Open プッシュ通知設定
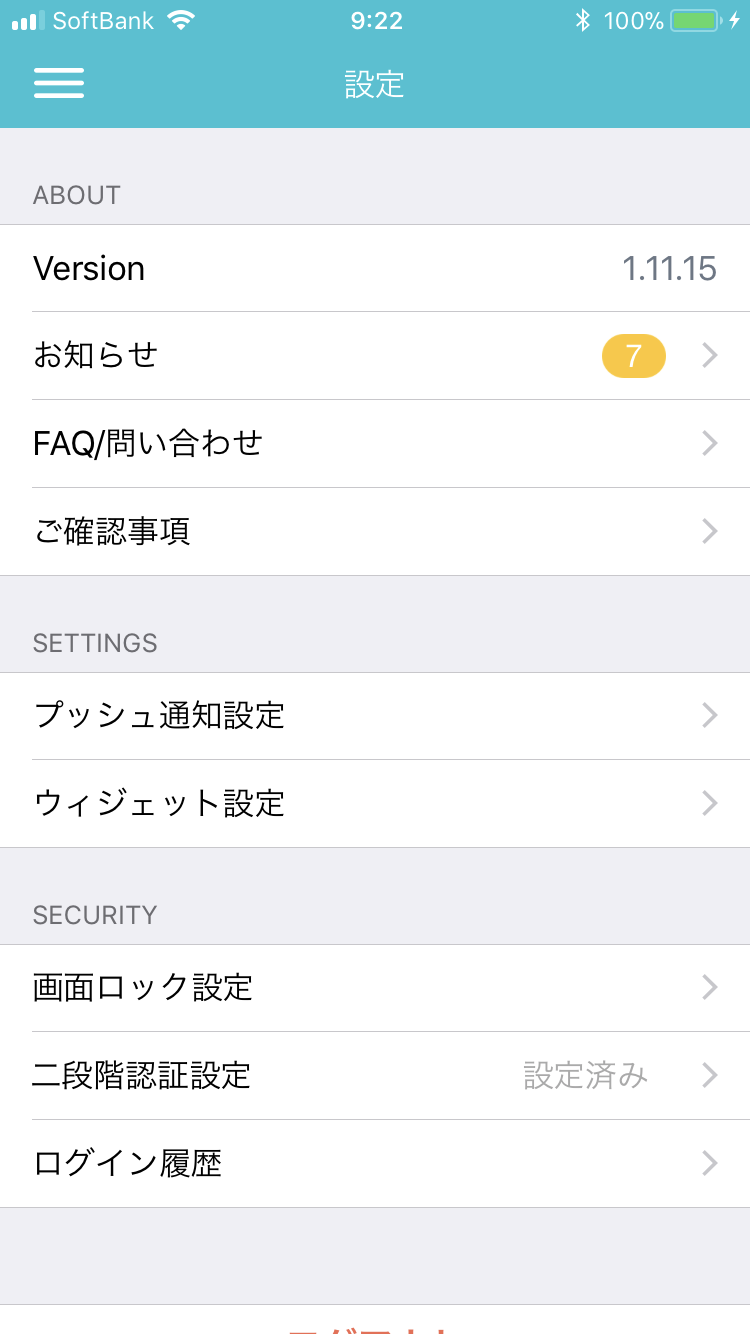Image resolution: width=750 pixels, height=1334 pixels. (x=375, y=716)
